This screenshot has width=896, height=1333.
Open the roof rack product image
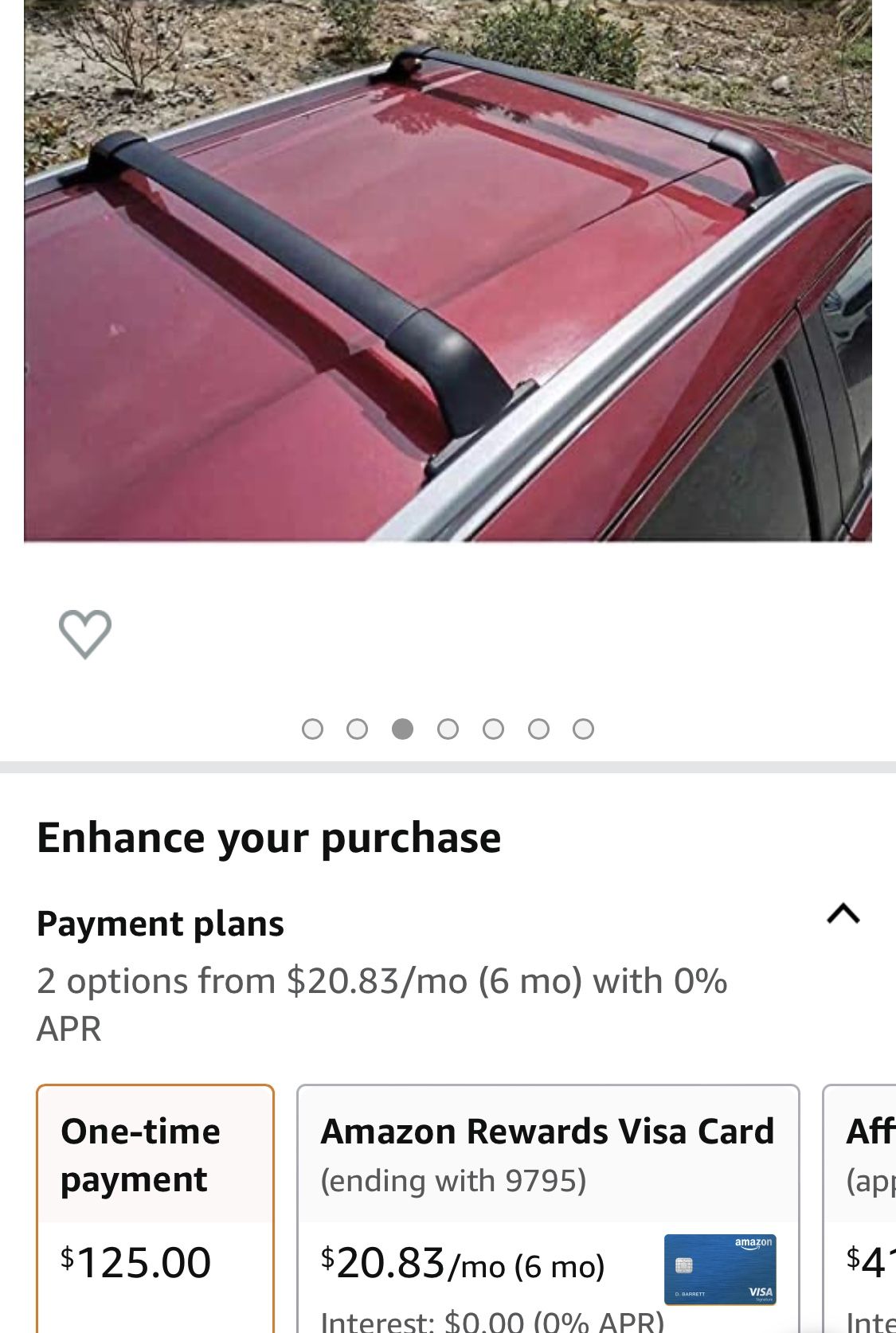pos(448,271)
